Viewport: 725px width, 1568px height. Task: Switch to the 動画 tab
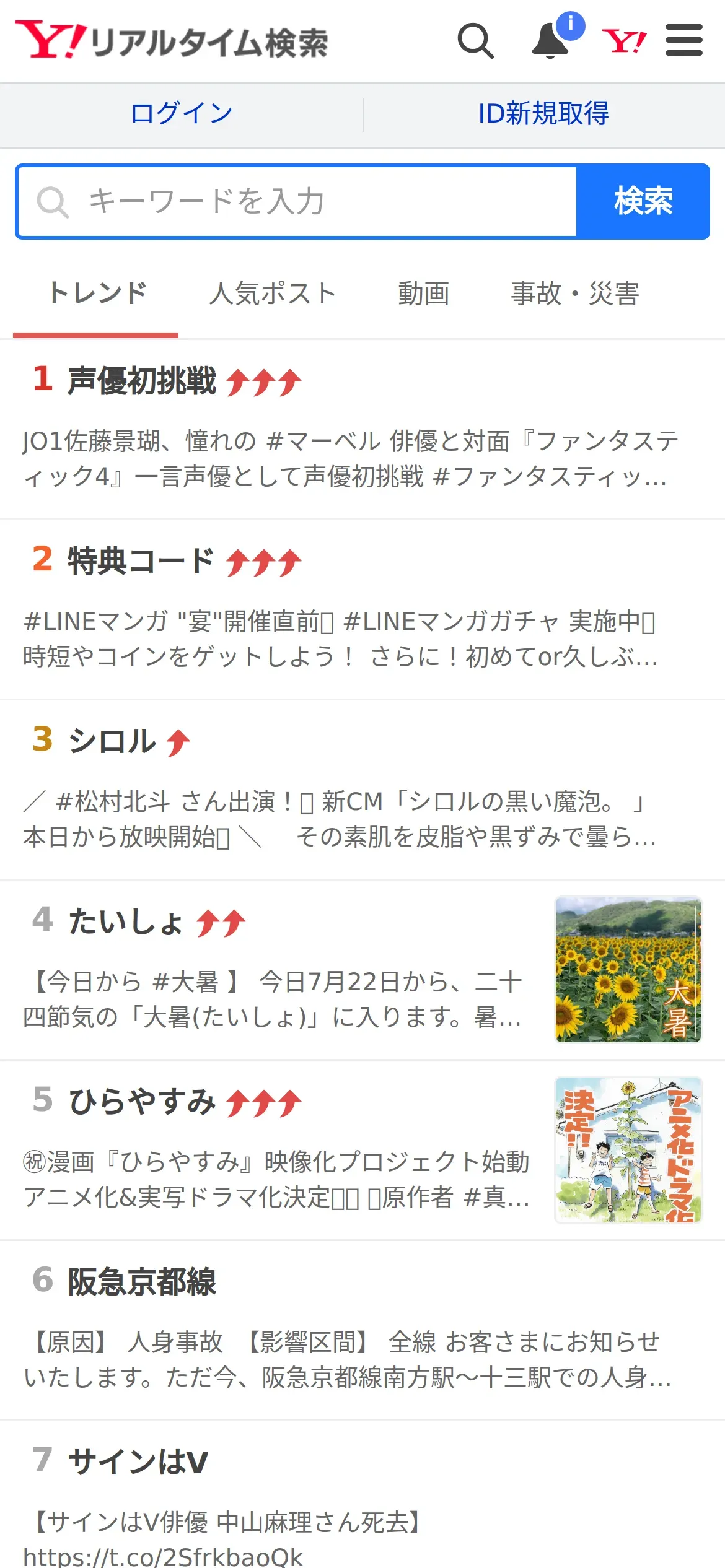(x=423, y=294)
